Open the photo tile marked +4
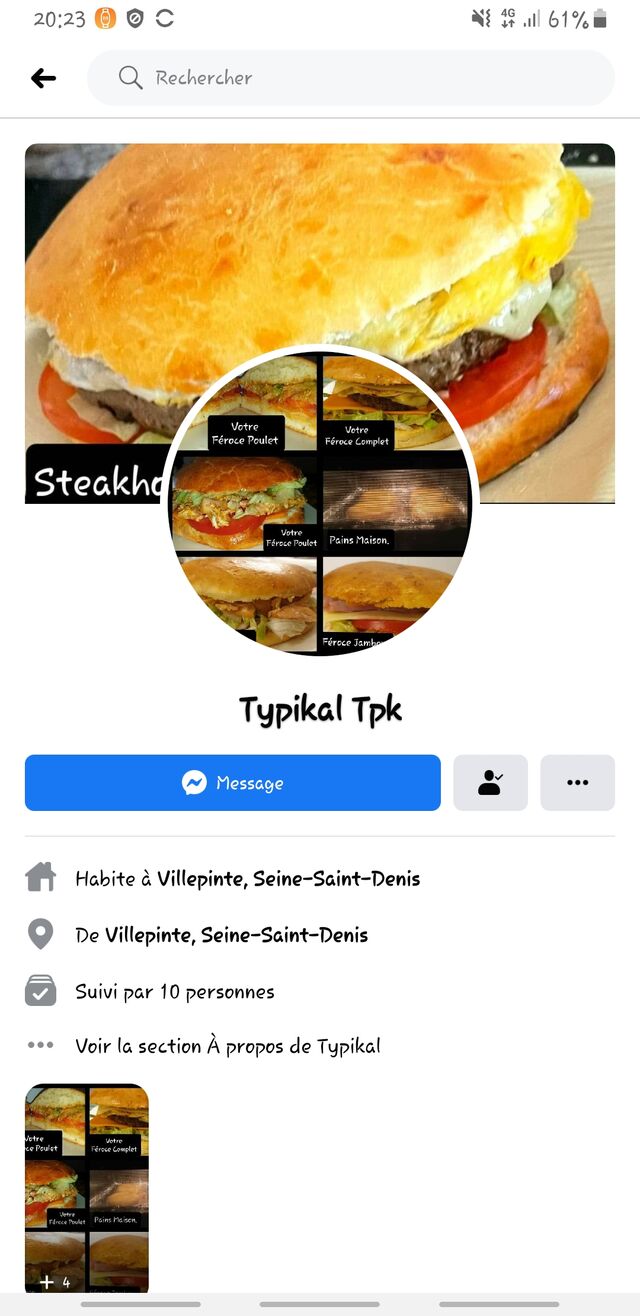Viewport: 640px width, 1316px height. pos(87,1190)
